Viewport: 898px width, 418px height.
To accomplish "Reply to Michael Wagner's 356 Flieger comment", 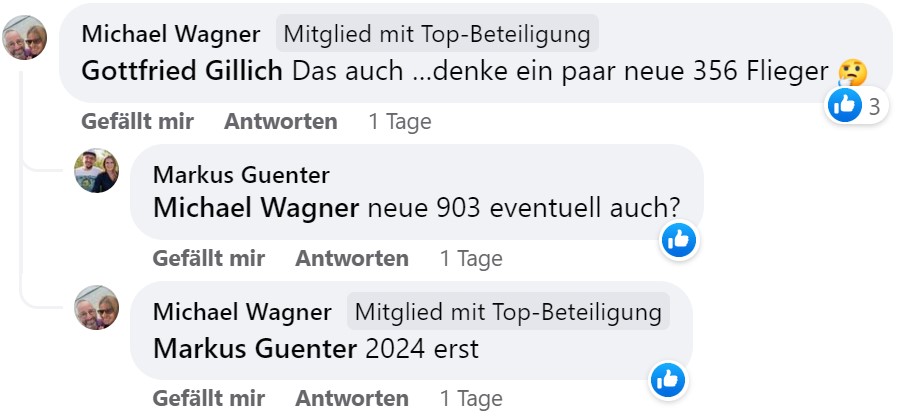I will (280, 122).
